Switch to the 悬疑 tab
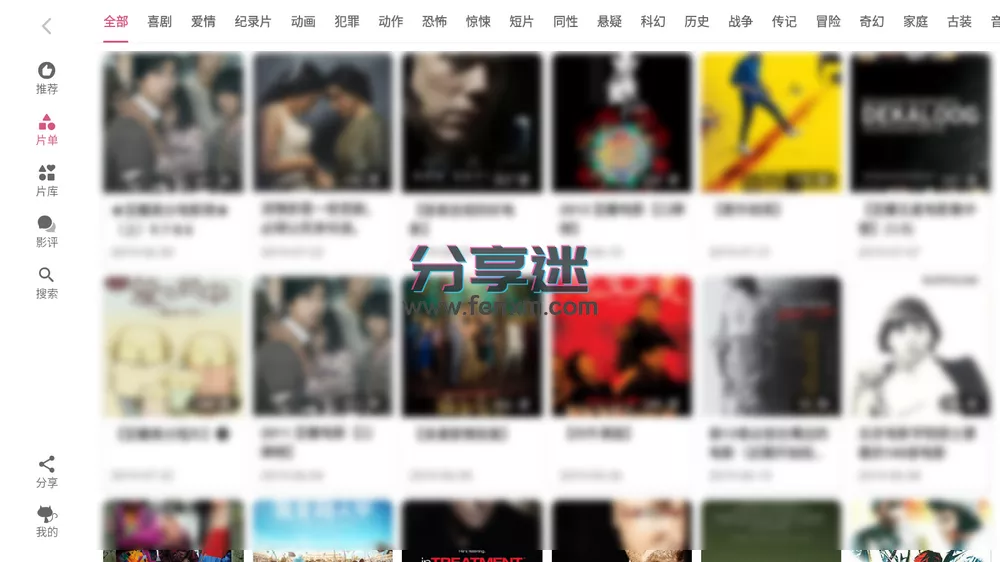The image size is (1000, 562). point(609,21)
